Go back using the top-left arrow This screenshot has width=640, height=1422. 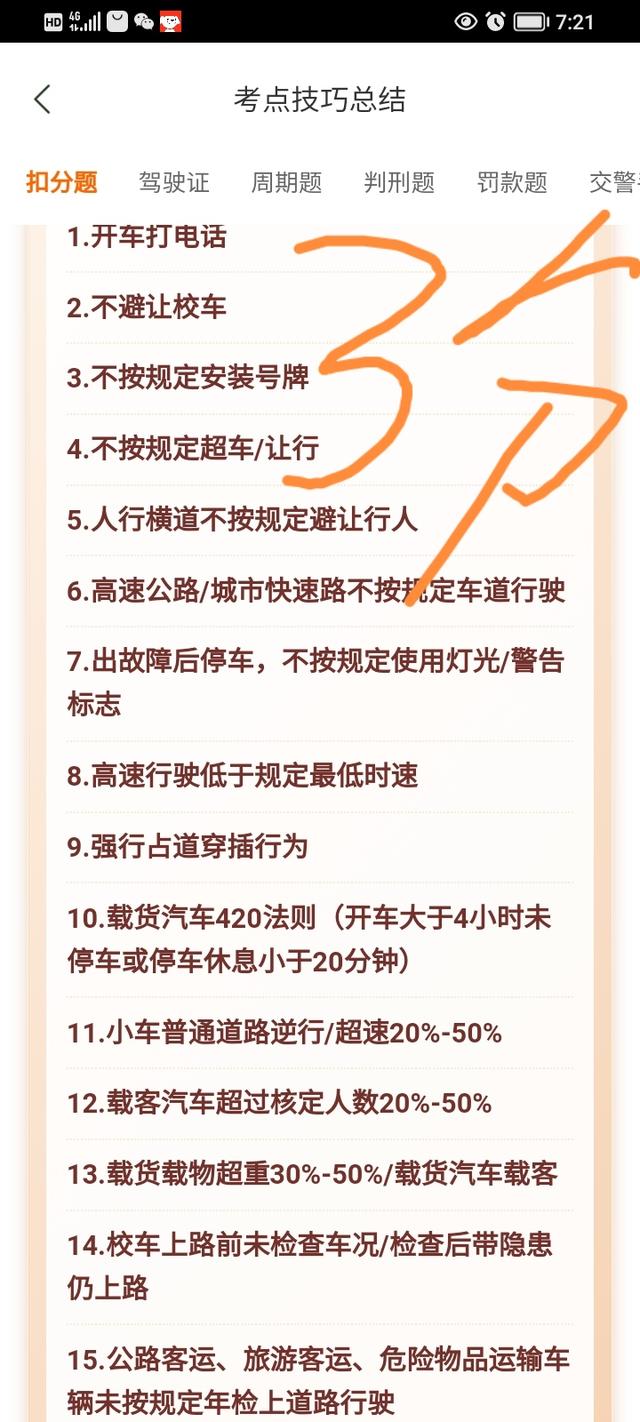(x=42, y=99)
